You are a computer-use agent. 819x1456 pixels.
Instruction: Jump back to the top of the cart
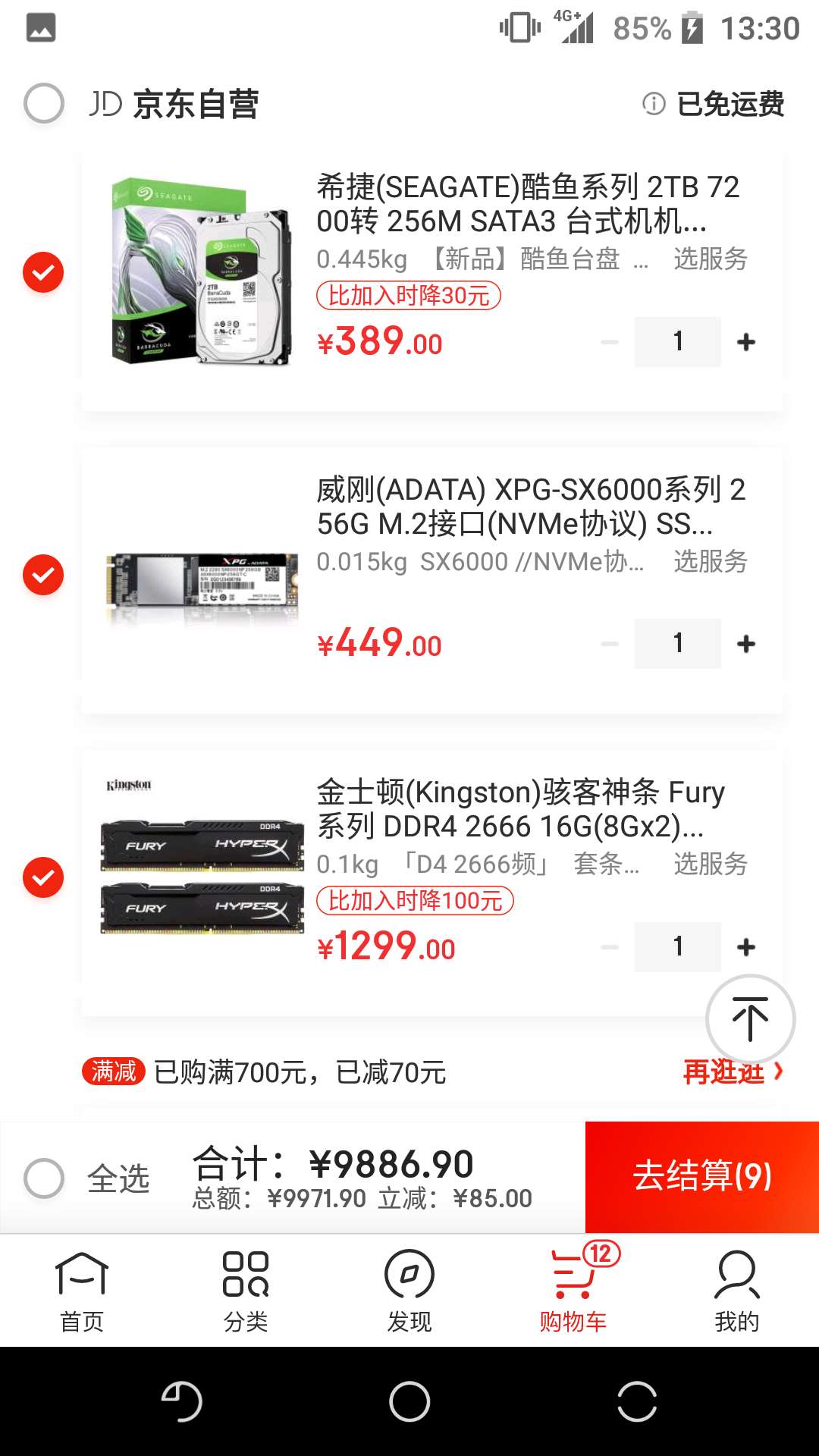click(750, 1018)
